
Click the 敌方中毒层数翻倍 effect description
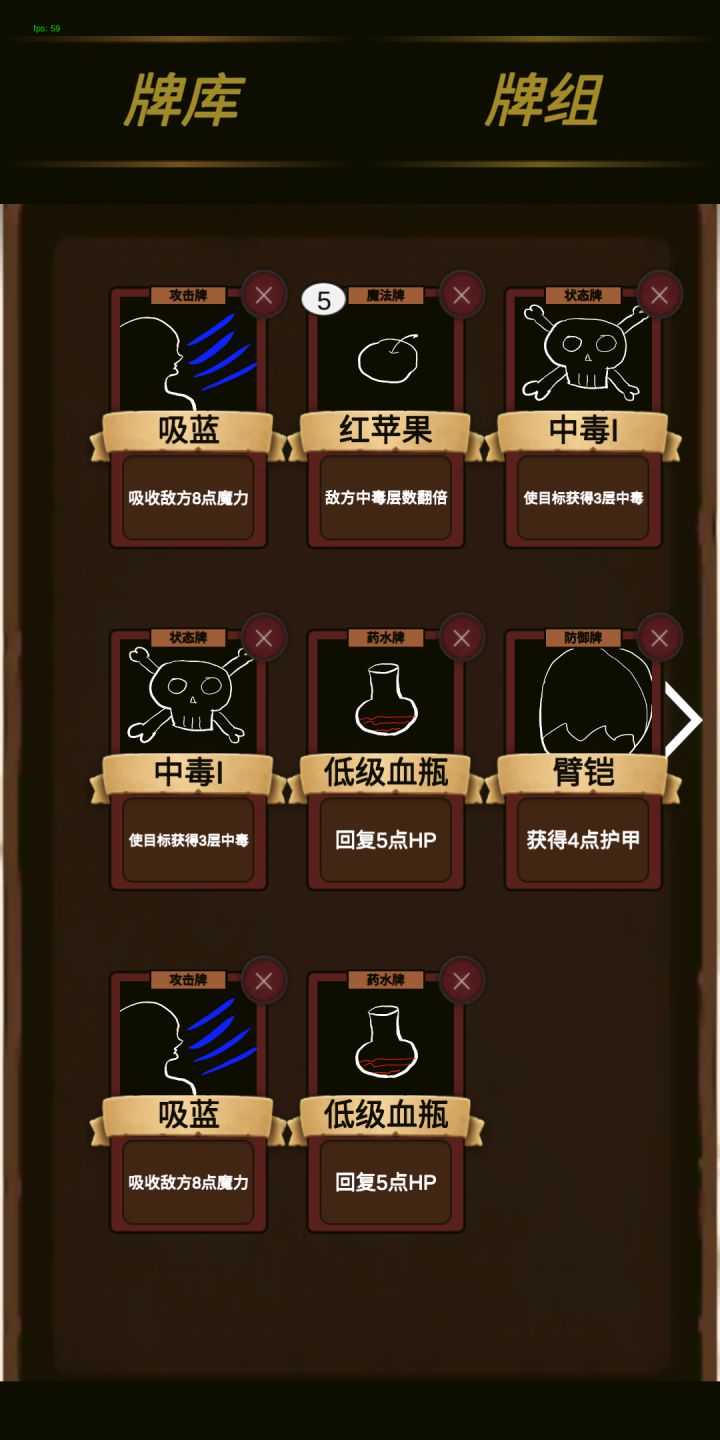(387, 496)
